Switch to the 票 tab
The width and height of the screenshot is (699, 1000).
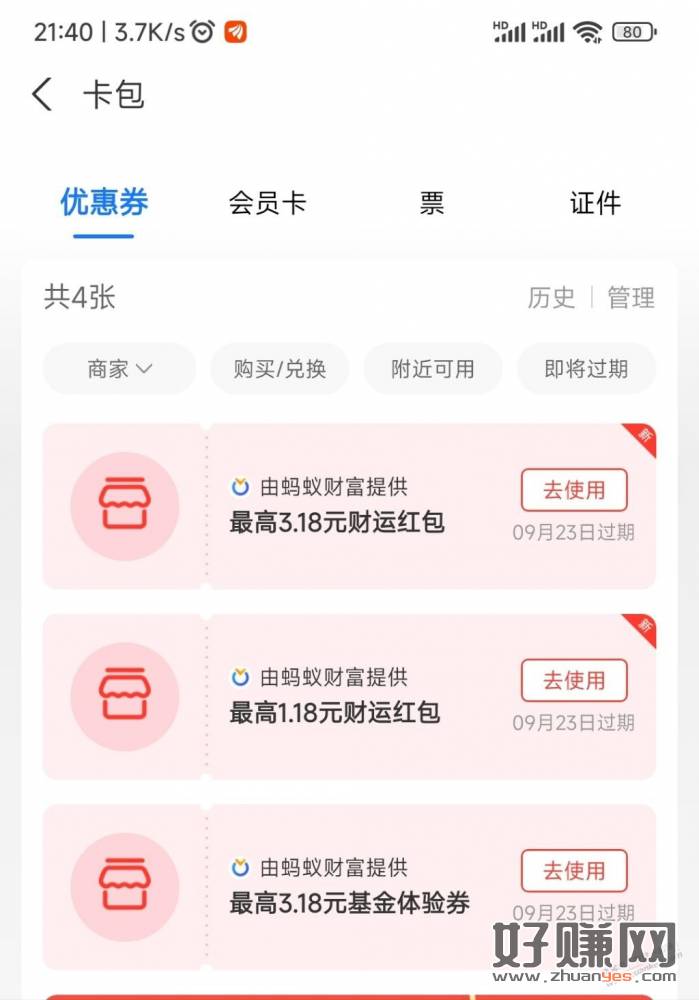(432, 203)
